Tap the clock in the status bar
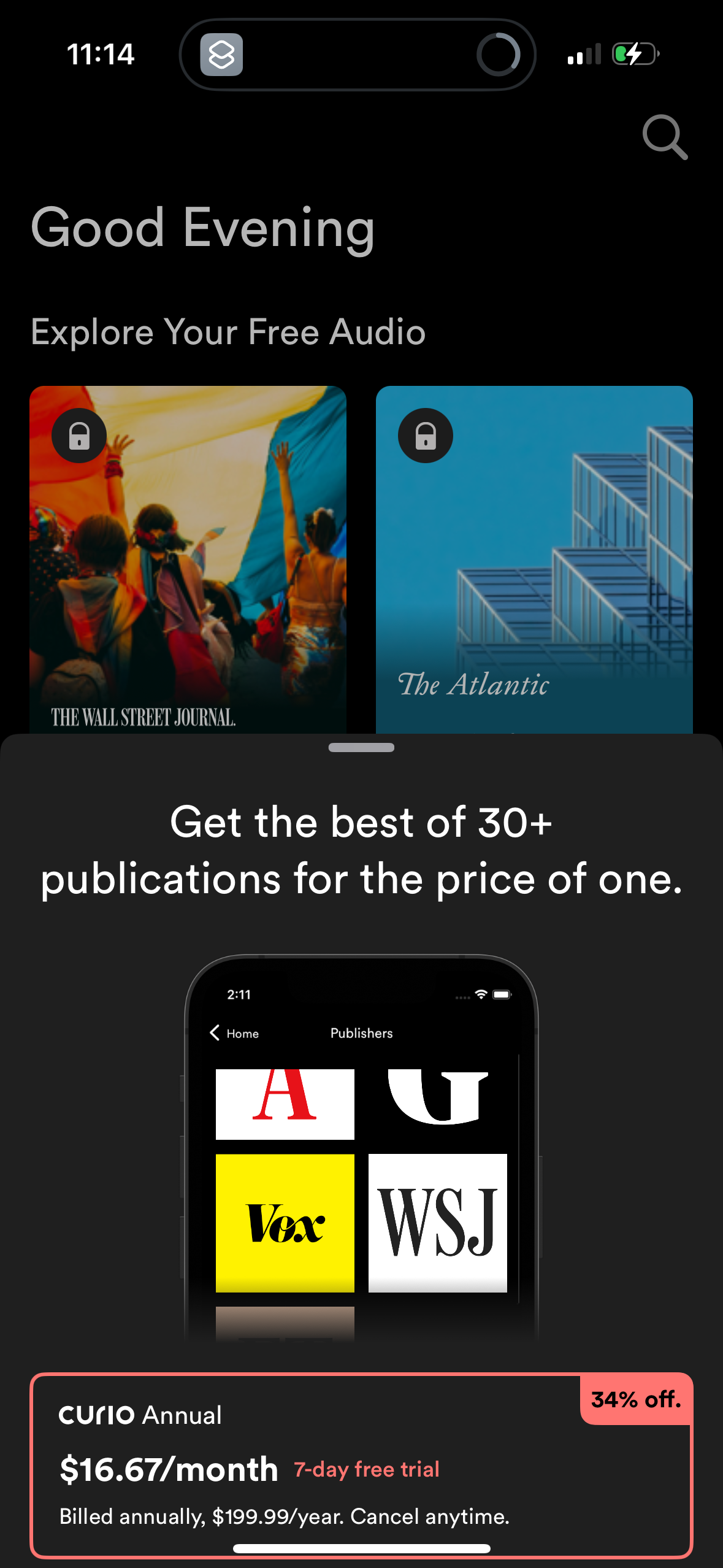 (102, 54)
